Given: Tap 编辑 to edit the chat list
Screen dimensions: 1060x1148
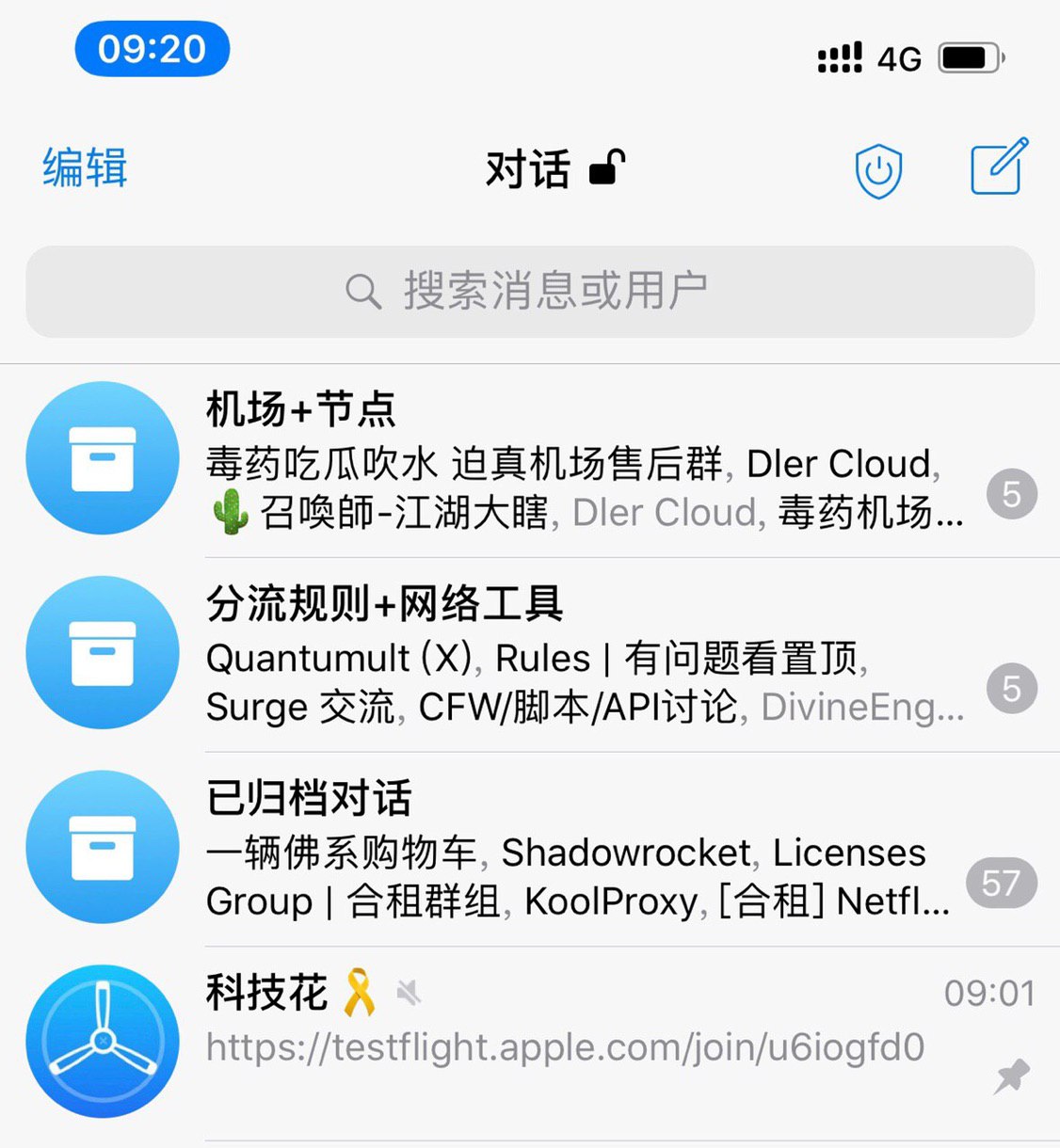Looking at the screenshot, I should pos(85,169).
